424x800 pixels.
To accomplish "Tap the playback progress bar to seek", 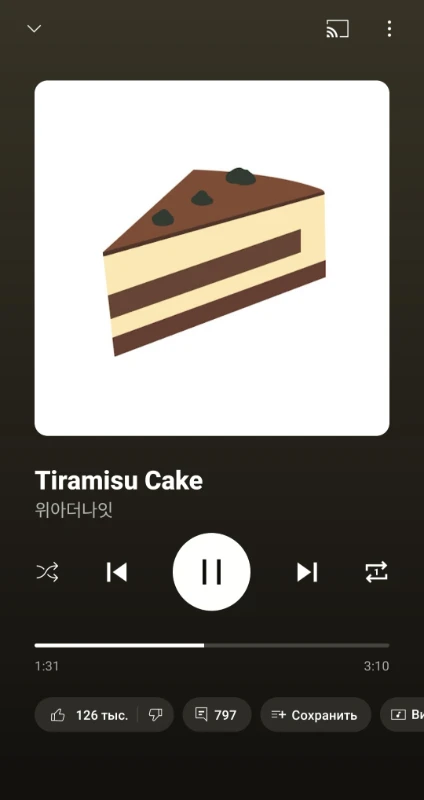I will click(212, 645).
